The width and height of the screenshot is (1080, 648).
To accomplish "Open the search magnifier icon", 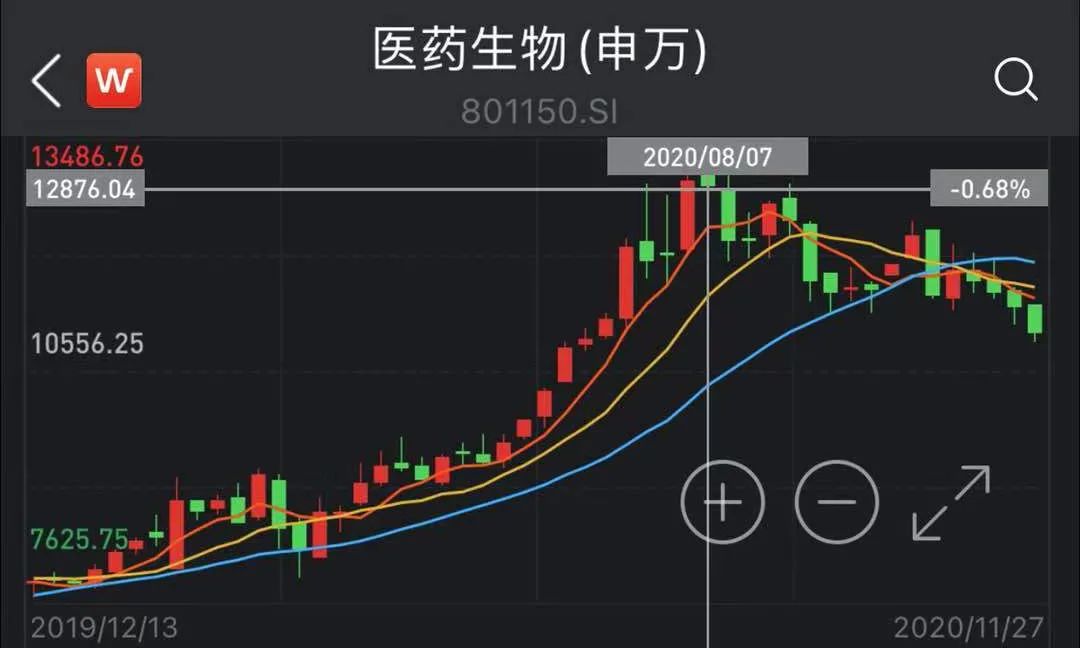I will pyautogui.click(x=1016, y=80).
